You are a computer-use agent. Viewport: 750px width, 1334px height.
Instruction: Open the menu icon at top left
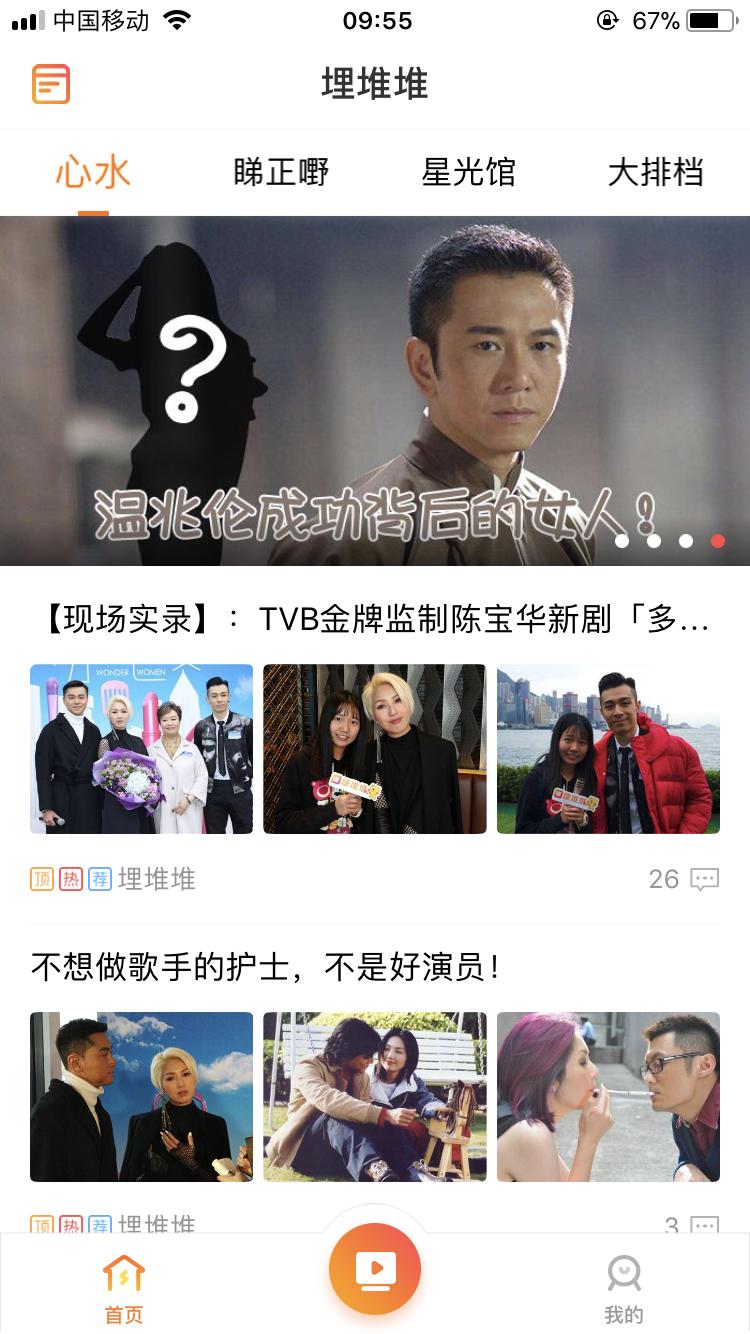pyautogui.click(x=50, y=84)
